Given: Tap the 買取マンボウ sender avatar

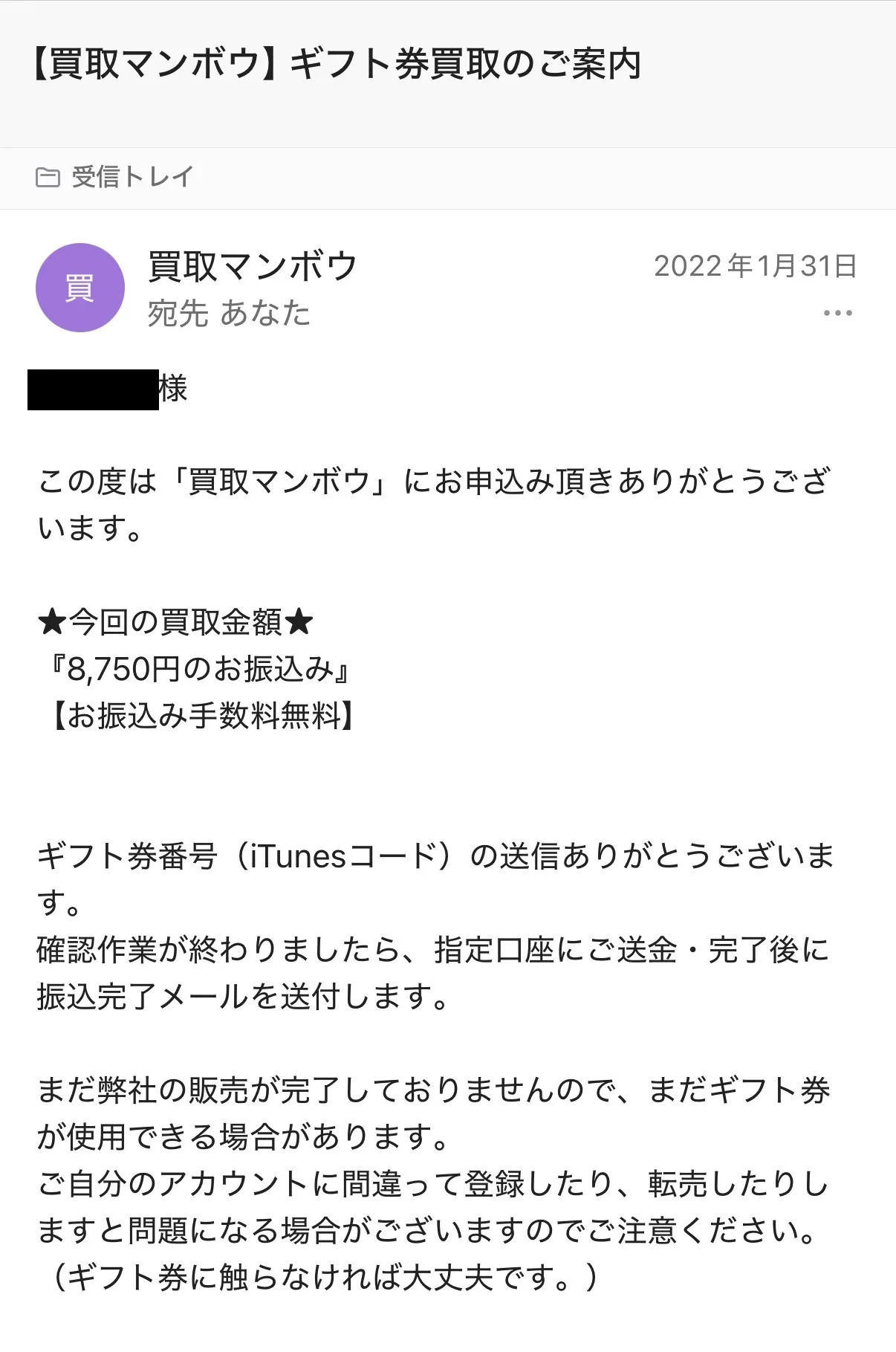Looking at the screenshot, I should point(79,288).
